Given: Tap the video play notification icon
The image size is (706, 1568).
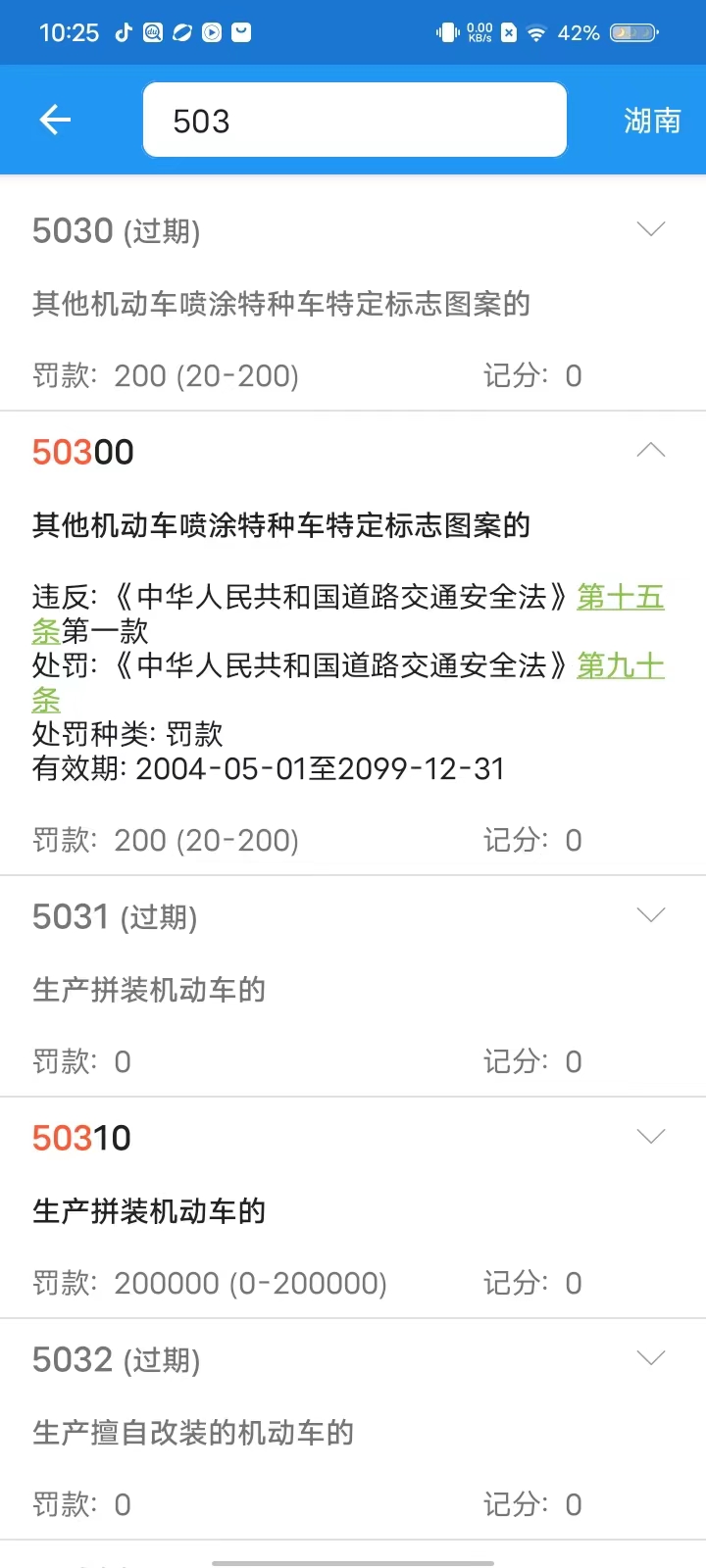Looking at the screenshot, I should [211, 32].
